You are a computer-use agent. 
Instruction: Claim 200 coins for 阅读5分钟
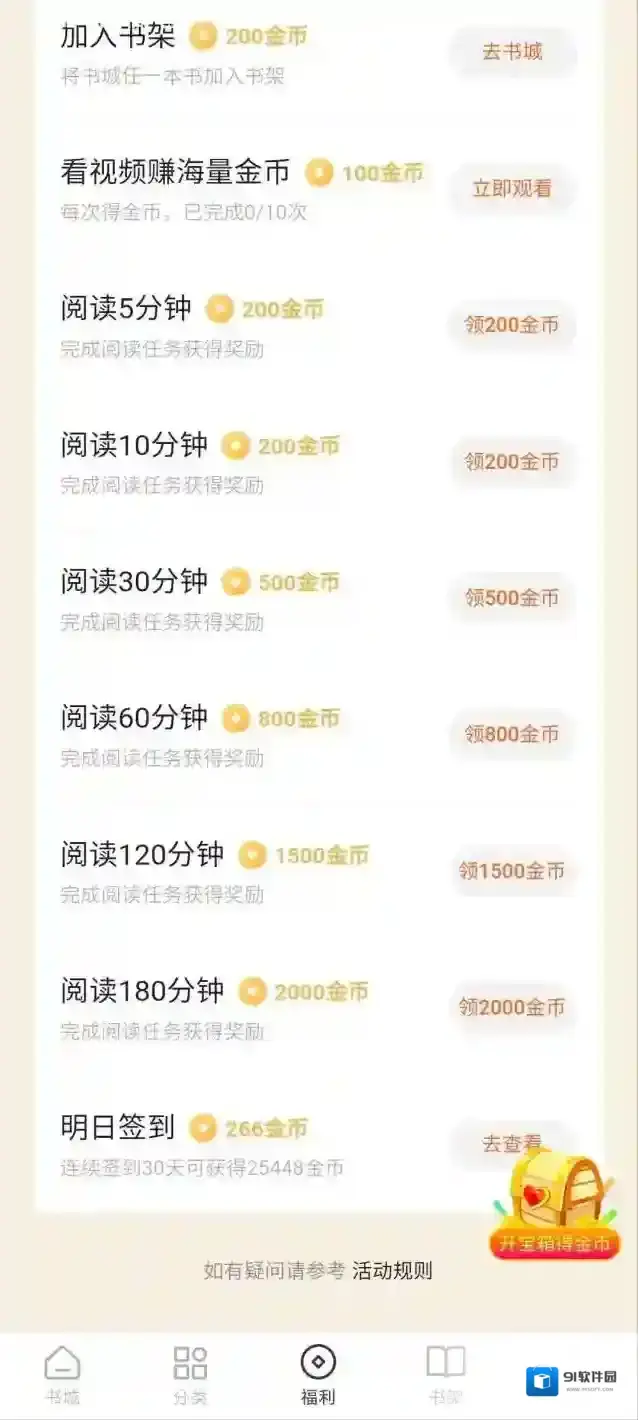pyautogui.click(x=512, y=325)
